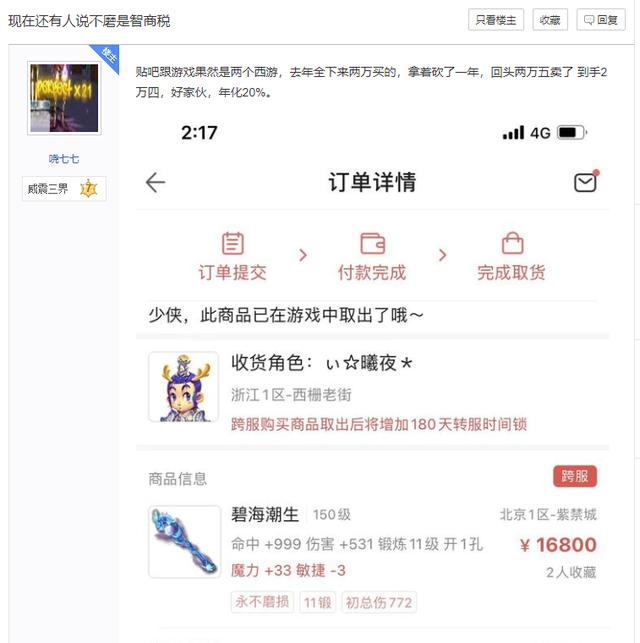640x643 pixels.
Task: Tap the 只看楼主 button
Action: (x=496, y=20)
